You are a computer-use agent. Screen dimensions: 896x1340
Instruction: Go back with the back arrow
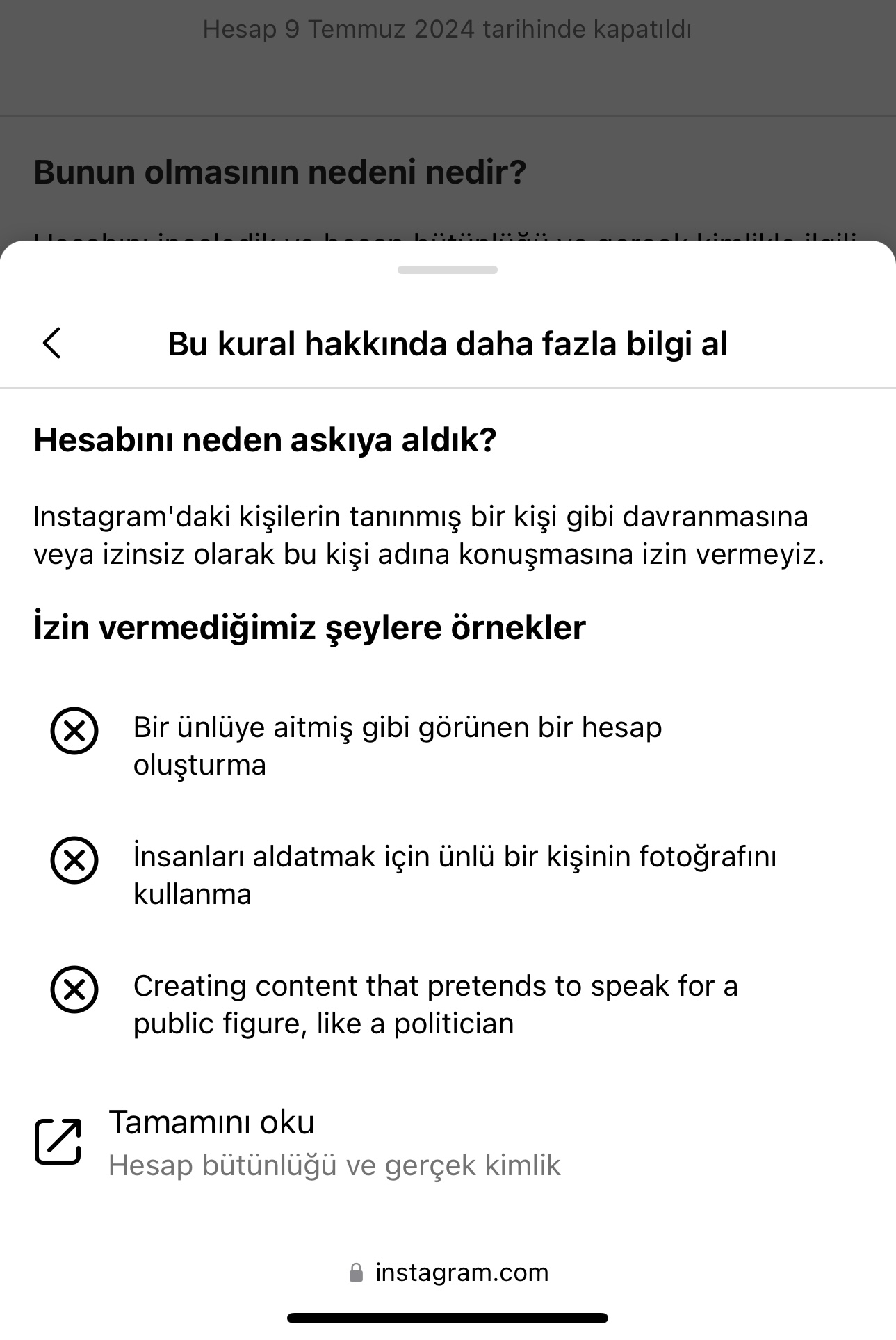pyautogui.click(x=52, y=344)
